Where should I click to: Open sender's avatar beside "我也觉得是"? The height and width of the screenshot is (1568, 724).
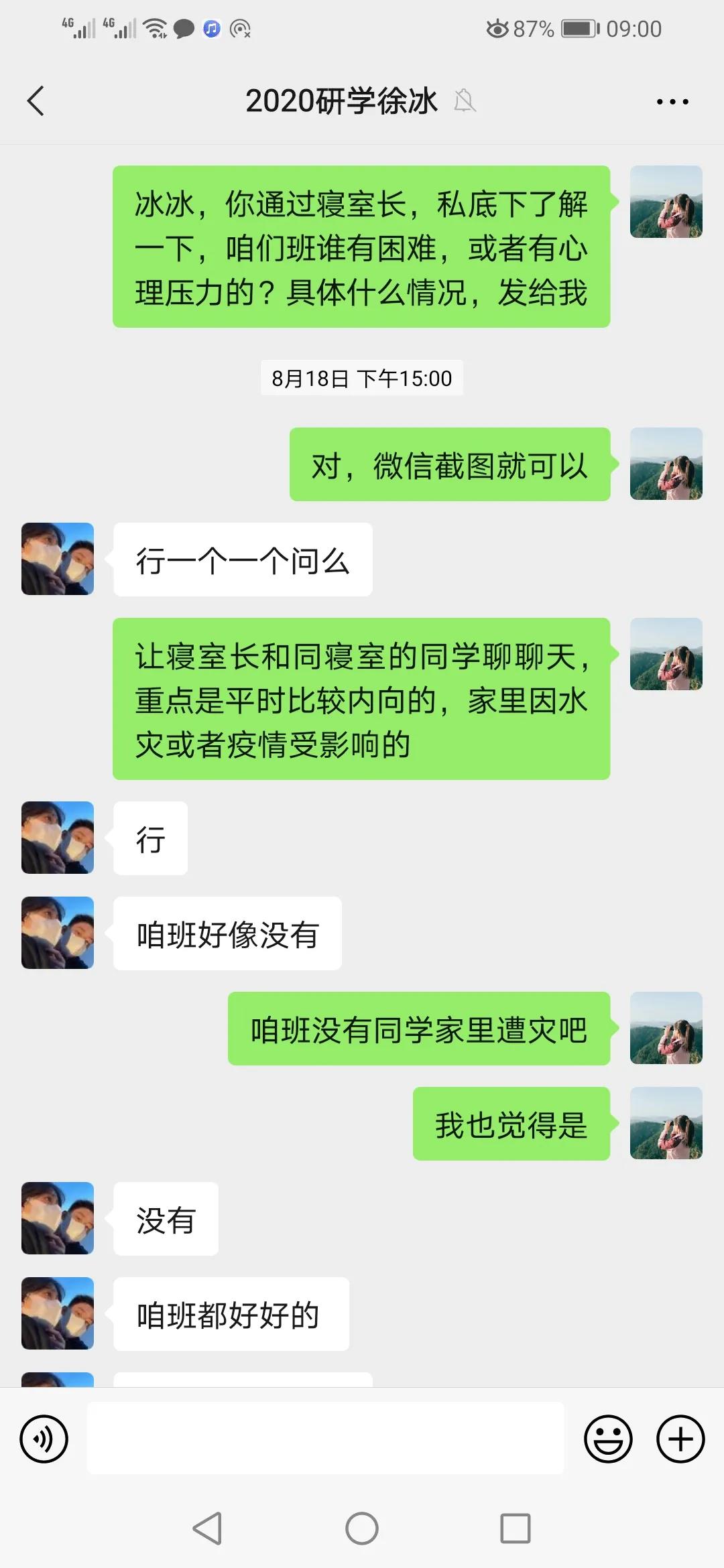click(666, 1123)
